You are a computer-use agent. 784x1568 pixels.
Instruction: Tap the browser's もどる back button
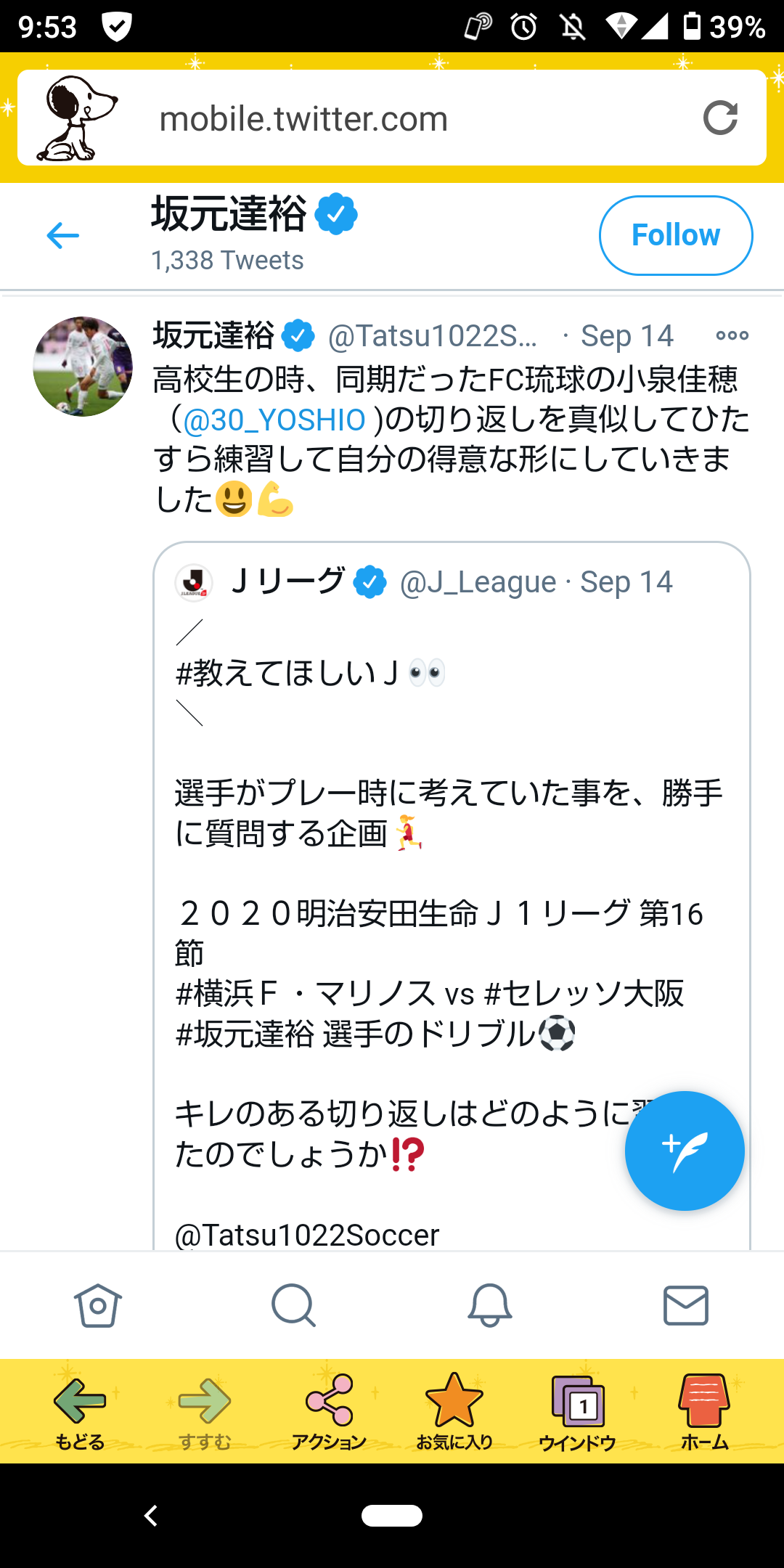80,1410
